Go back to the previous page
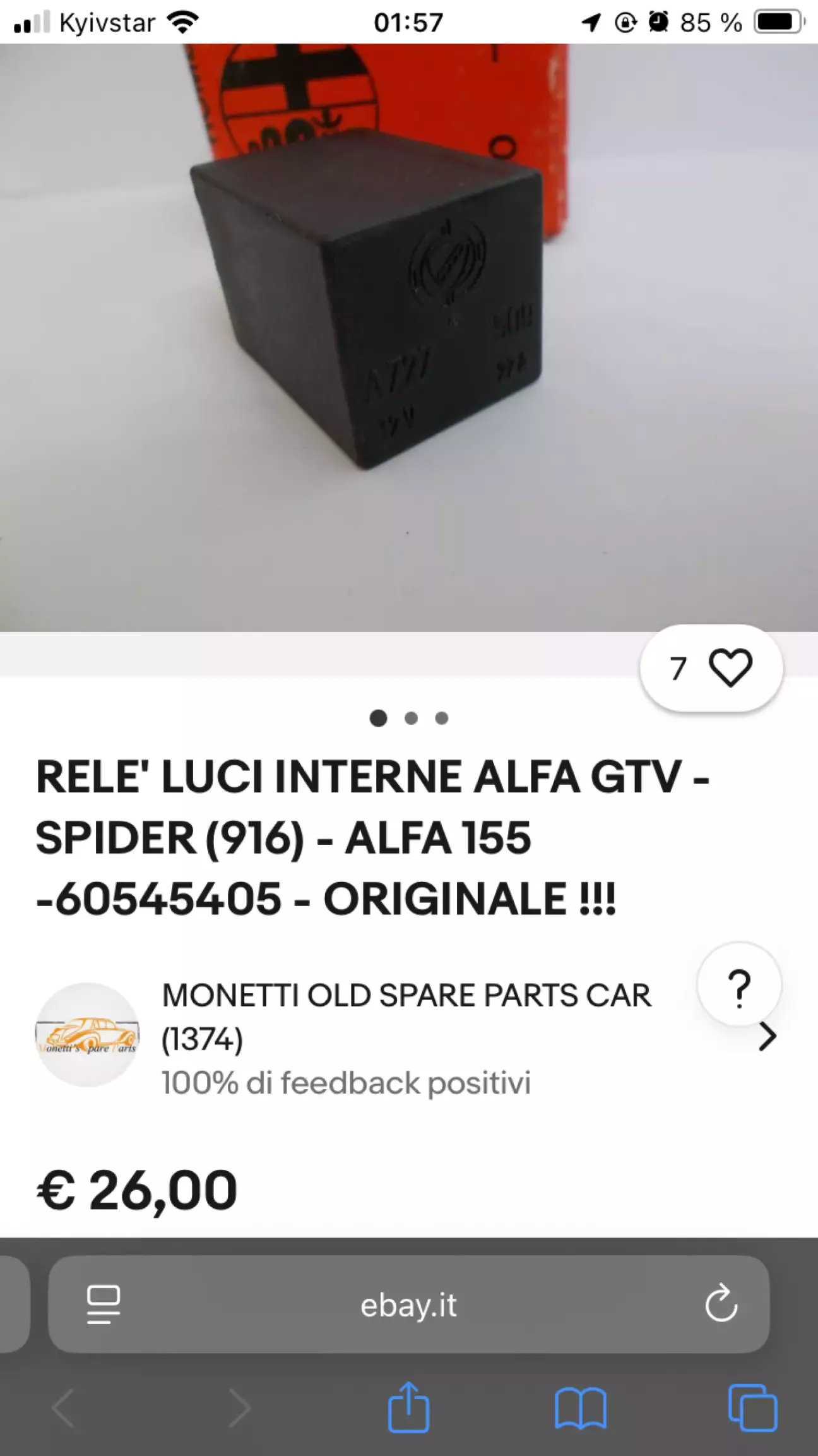The height and width of the screenshot is (1456, 818). pyautogui.click(x=64, y=1407)
